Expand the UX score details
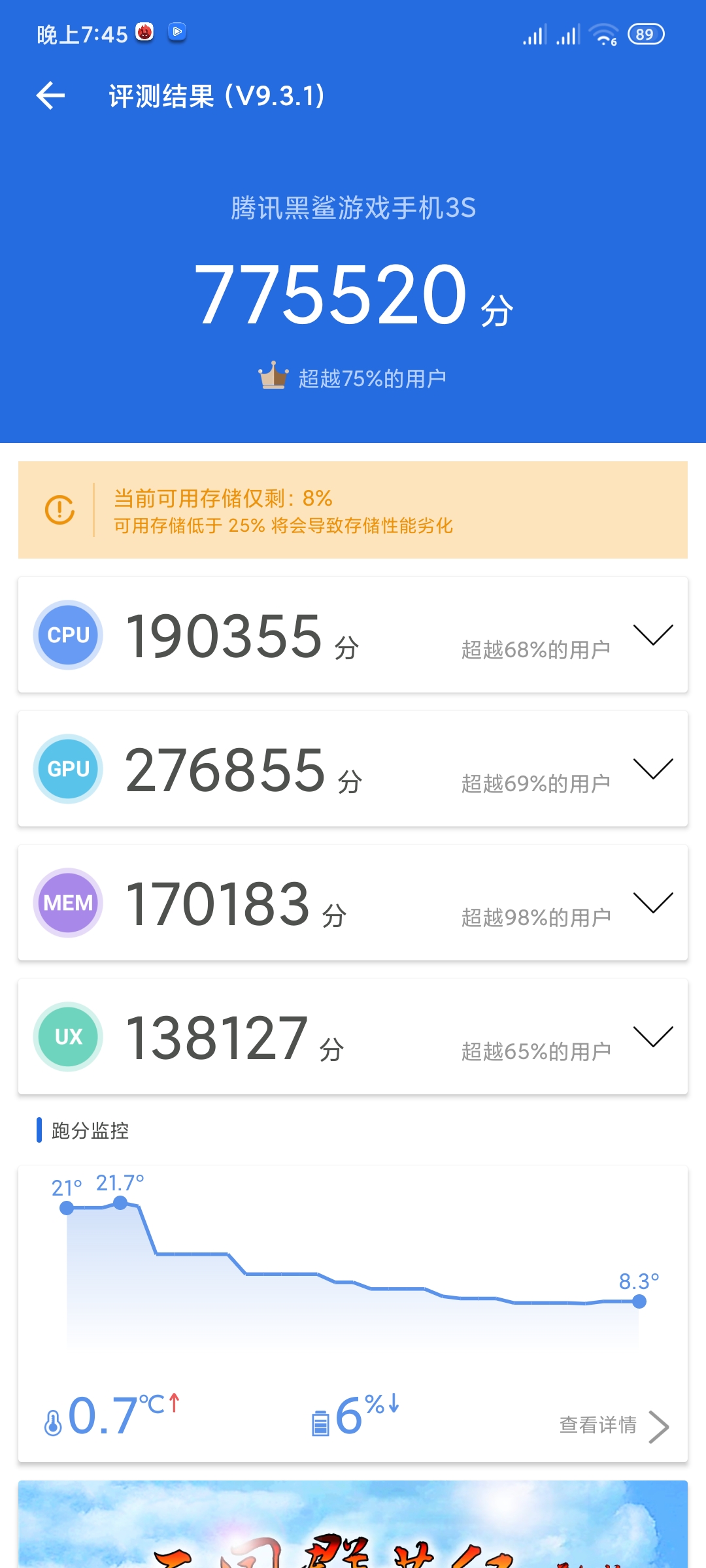This screenshot has height=1568, width=706. click(653, 1036)
